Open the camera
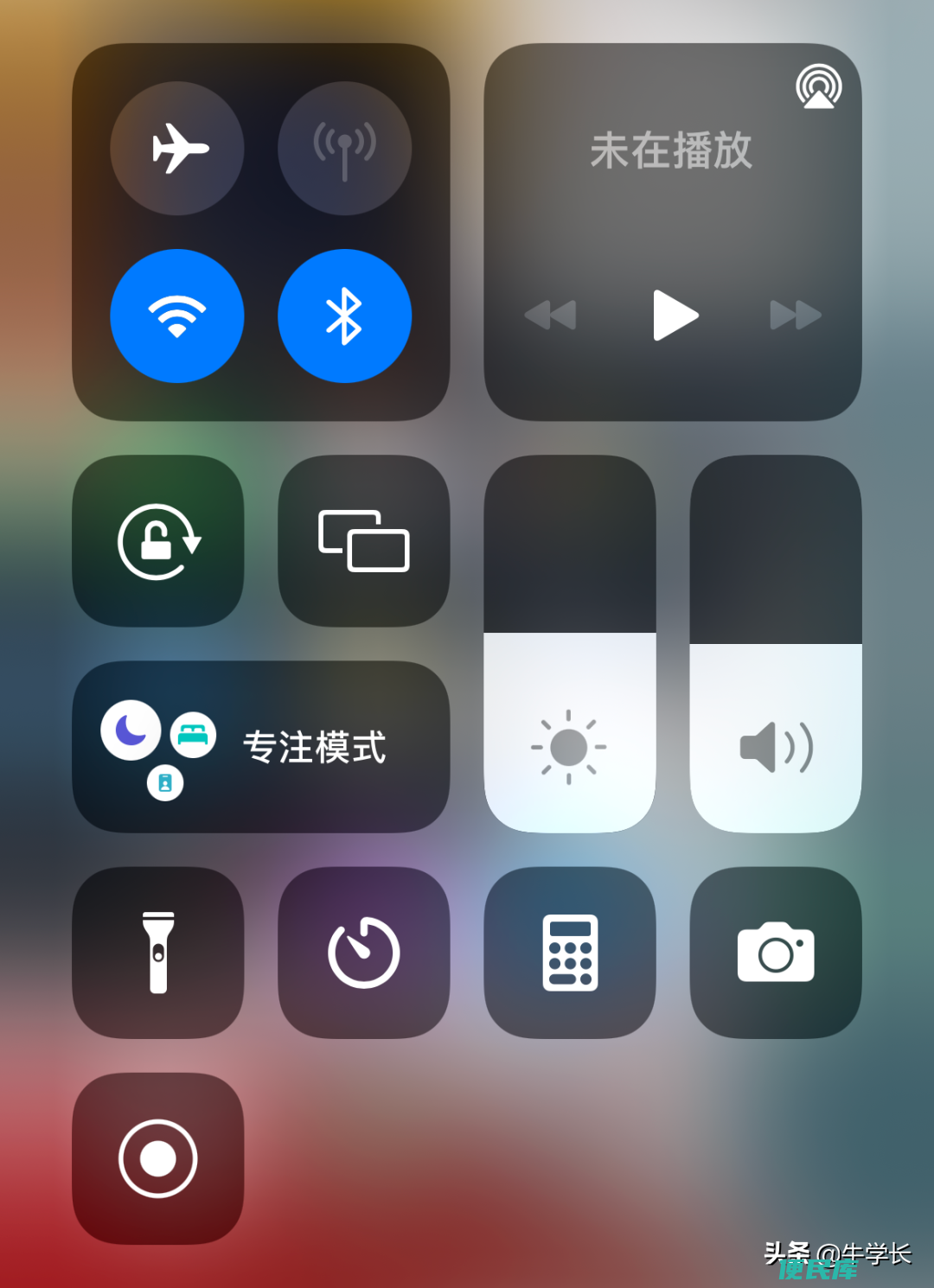This screenshot has width=934, height=1288. (775, 953)
